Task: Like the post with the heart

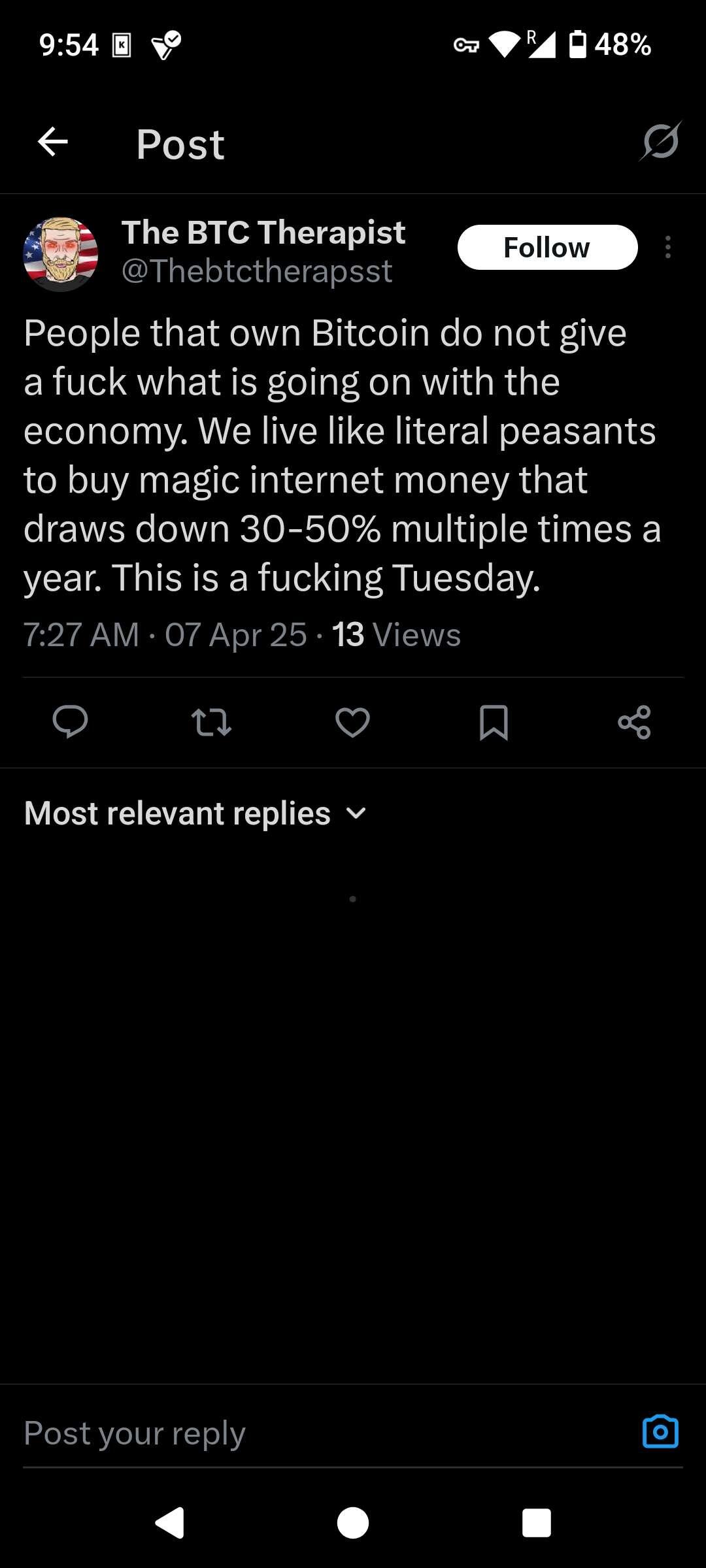Action: (x=352, y=723)
